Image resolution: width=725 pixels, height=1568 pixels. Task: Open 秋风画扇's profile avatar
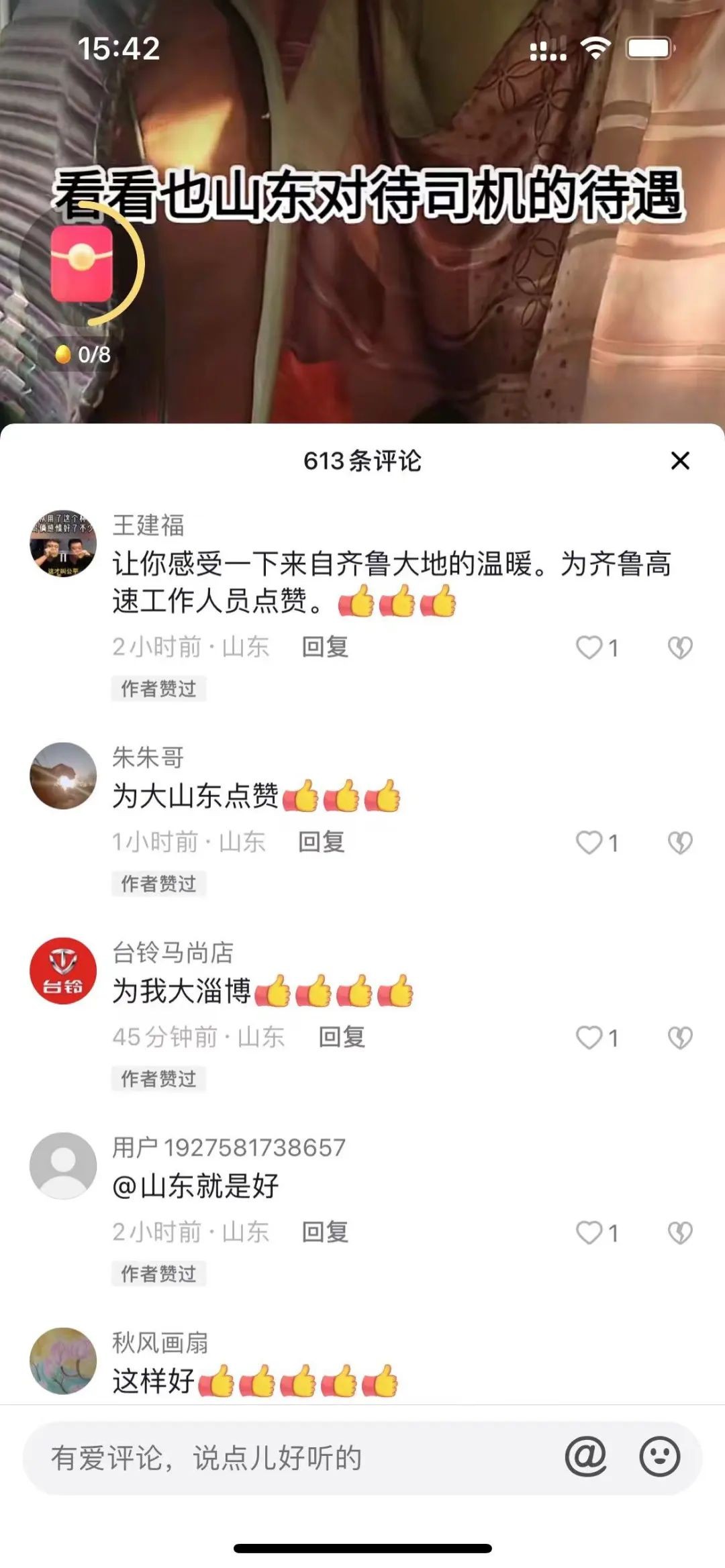tap(63, 1361)
